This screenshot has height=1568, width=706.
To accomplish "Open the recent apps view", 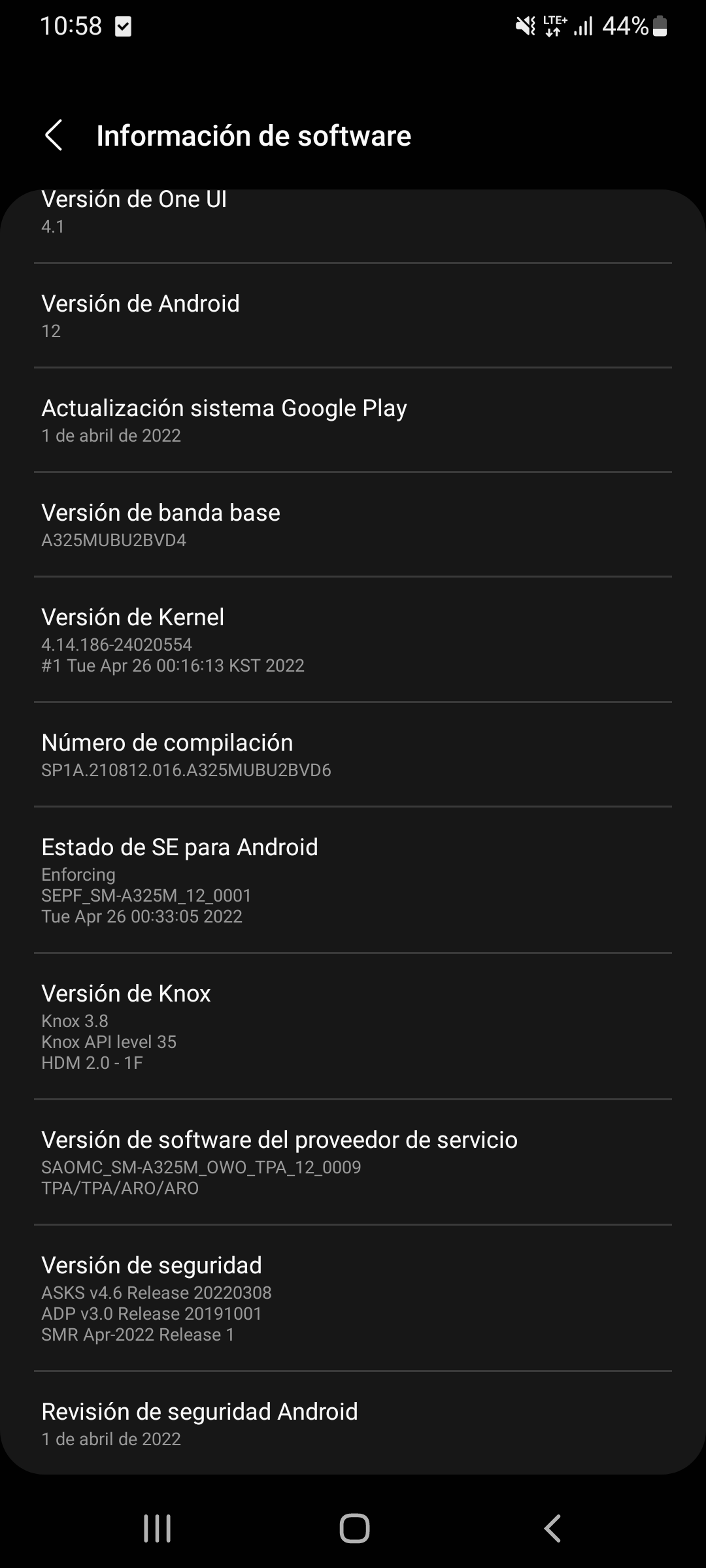I will (x=157, y=1528).
